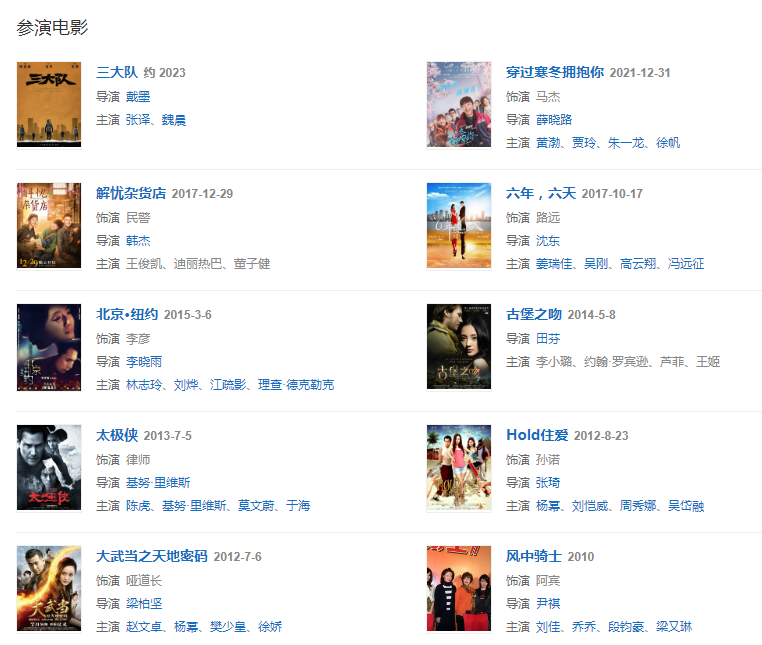Open the 解忧杂货店 movie link
Viewport: 762px width, 645px height.
pos(131,193)
